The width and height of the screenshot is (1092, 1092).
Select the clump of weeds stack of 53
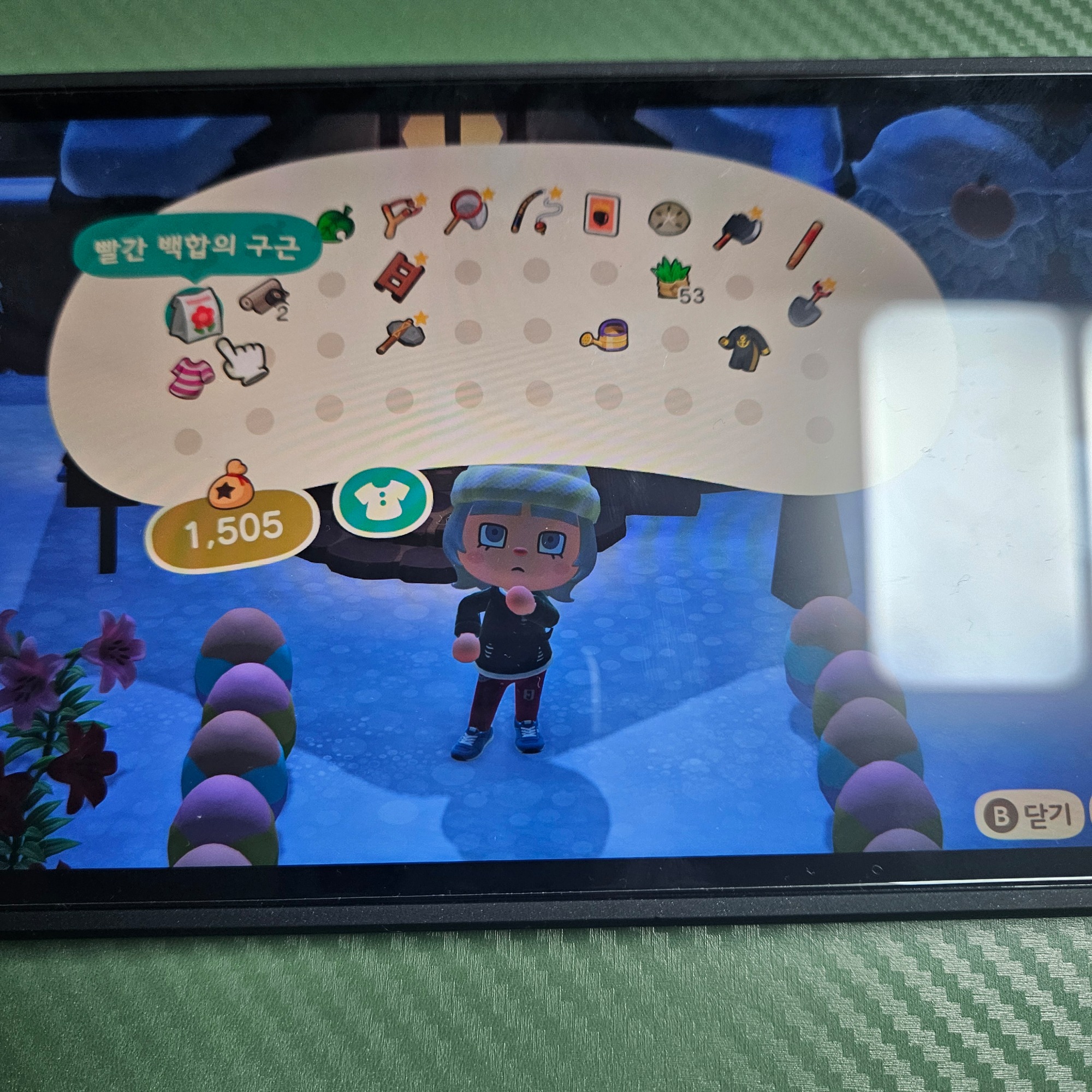673,278
